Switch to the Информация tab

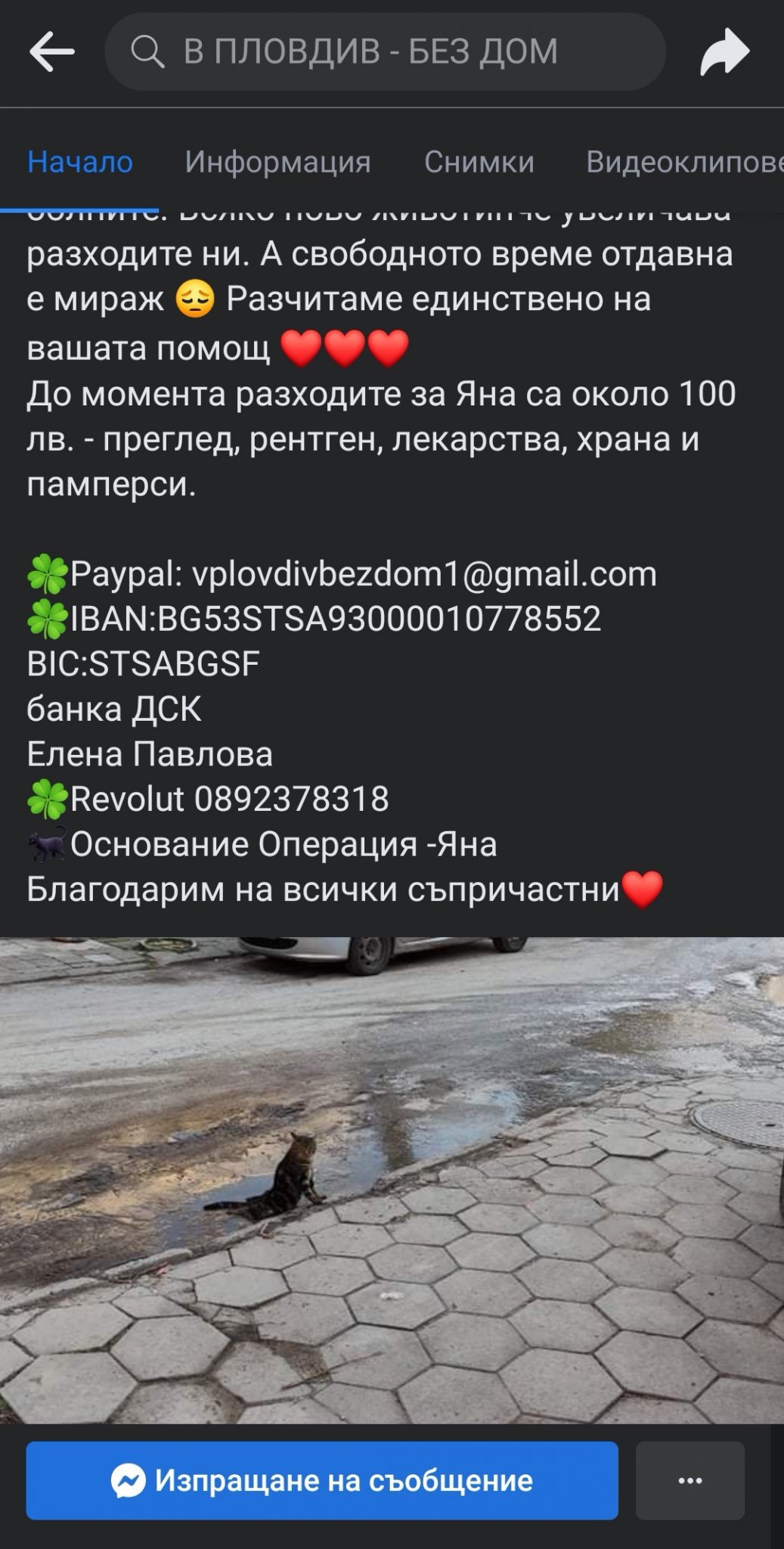point(277,162)
